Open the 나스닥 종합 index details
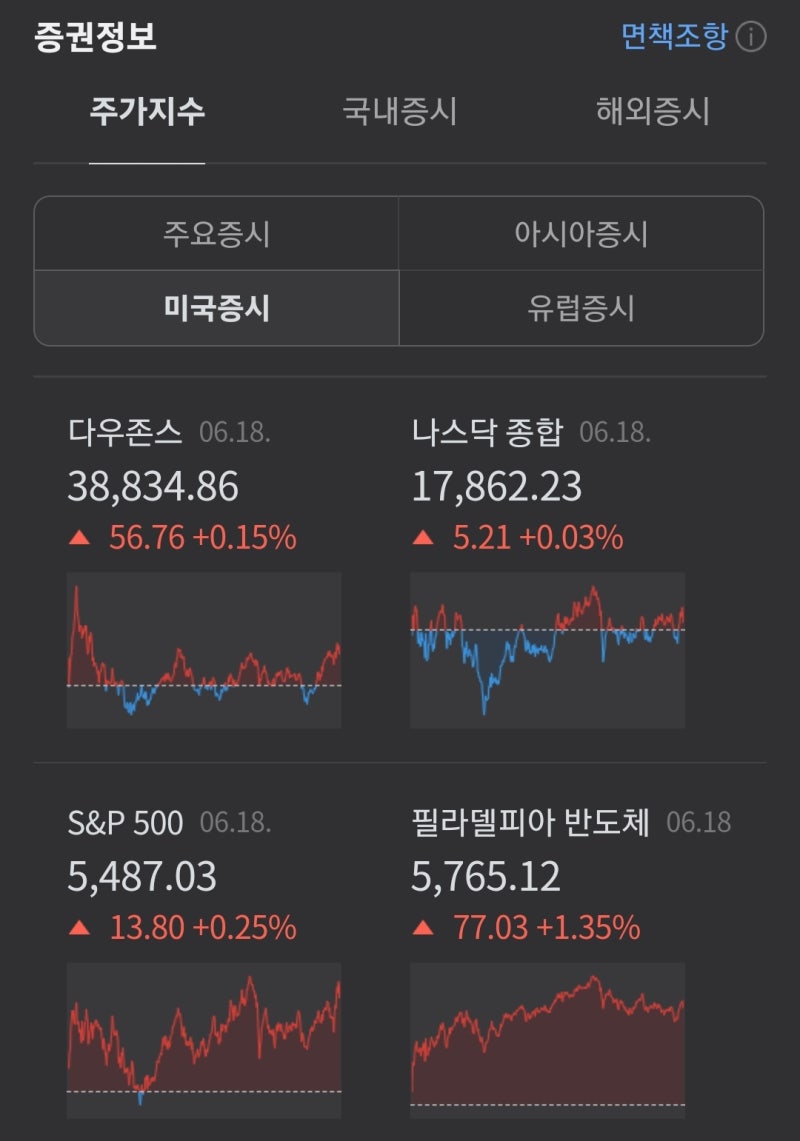Screen dimensions: 800x1141 pyautogui.click(x=489, y=430)
